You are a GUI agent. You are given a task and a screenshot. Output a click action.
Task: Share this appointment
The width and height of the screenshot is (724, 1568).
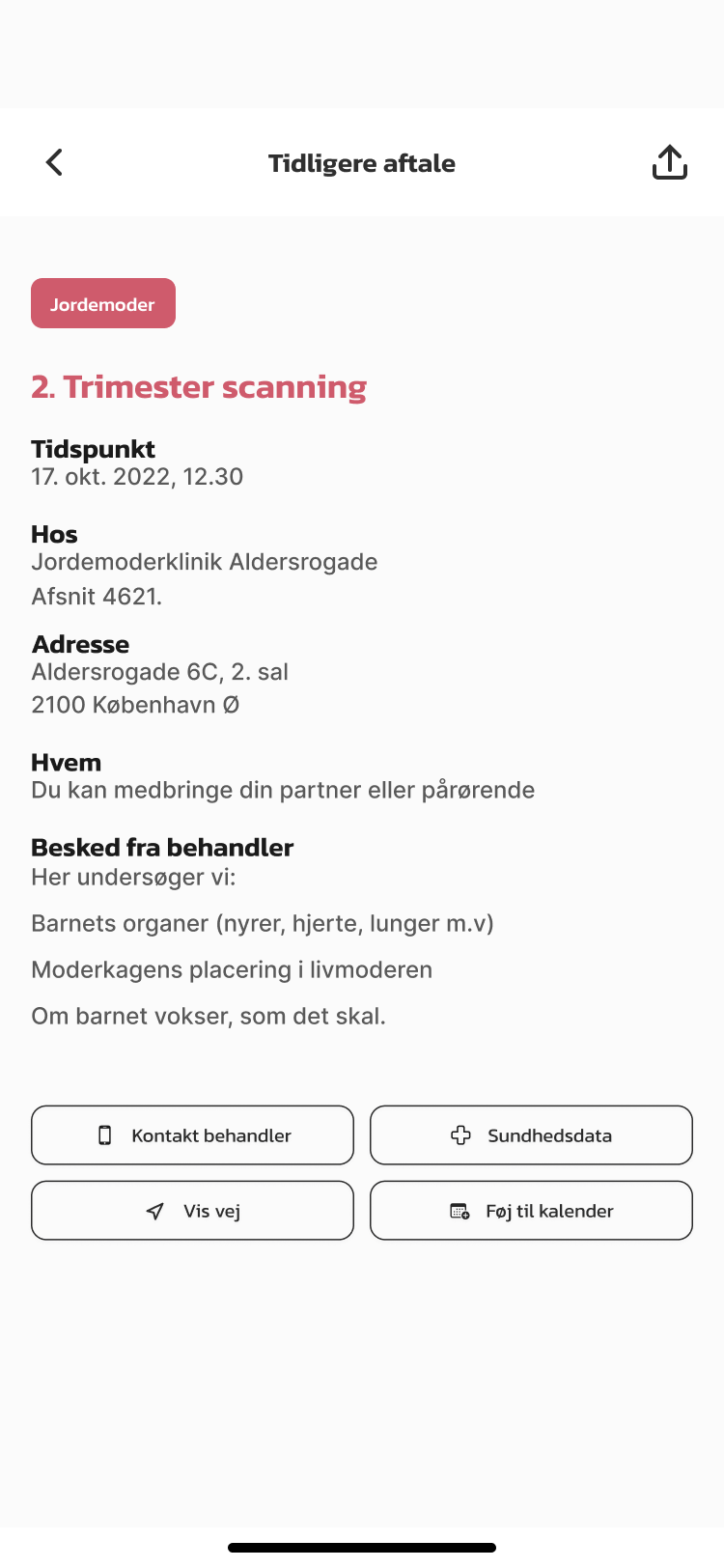[x=669, y=162]
